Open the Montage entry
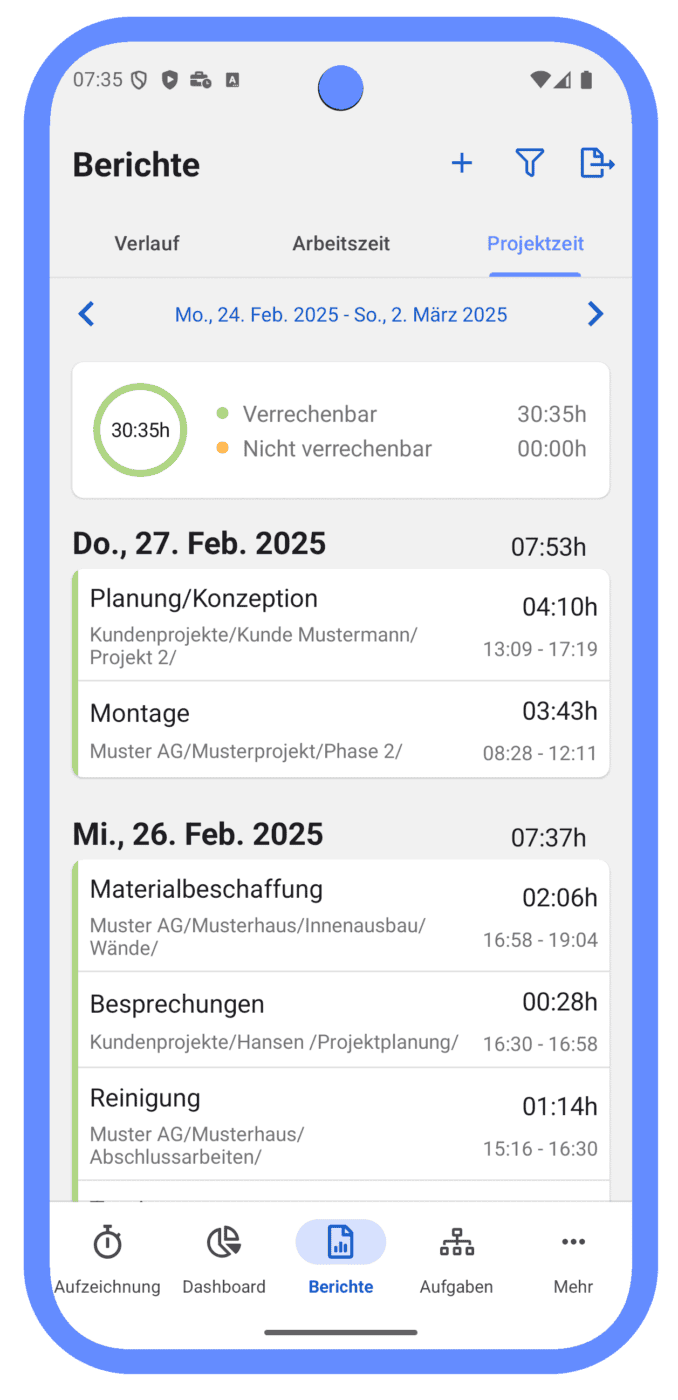 tap(341, 730)
